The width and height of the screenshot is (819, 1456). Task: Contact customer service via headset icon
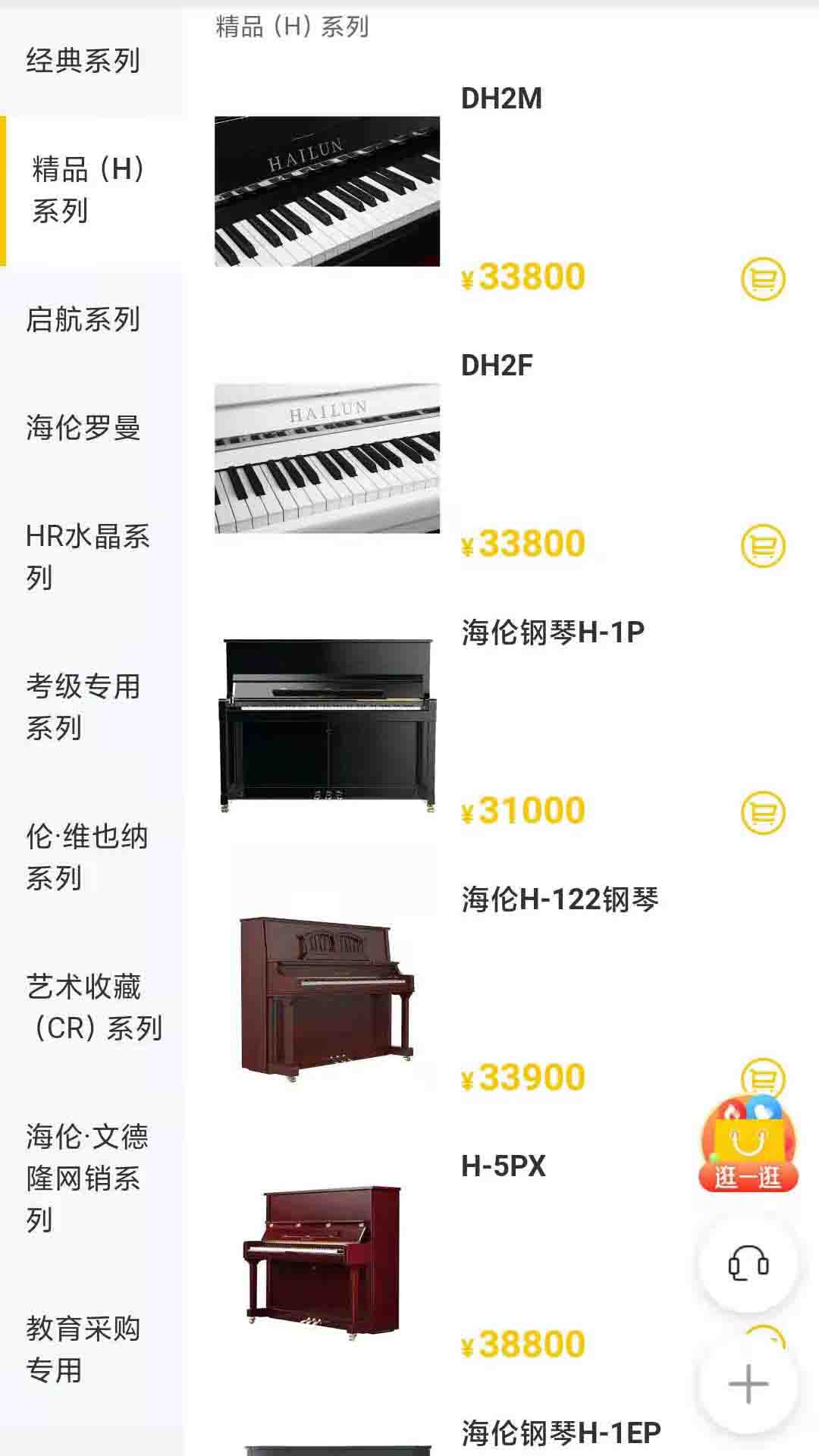(748, 1263)
